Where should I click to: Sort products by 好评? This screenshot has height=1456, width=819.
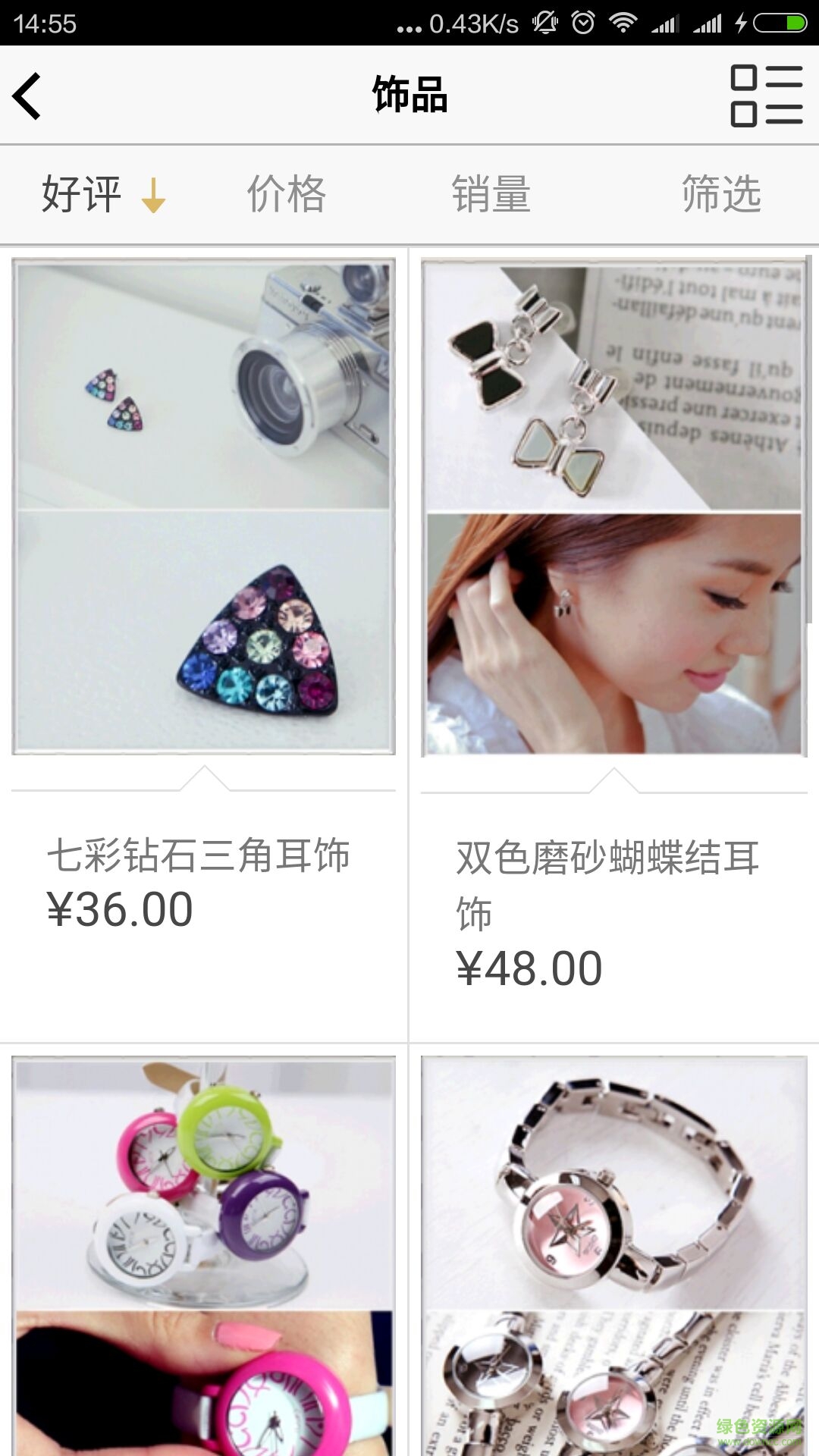(x=102, y=194)
